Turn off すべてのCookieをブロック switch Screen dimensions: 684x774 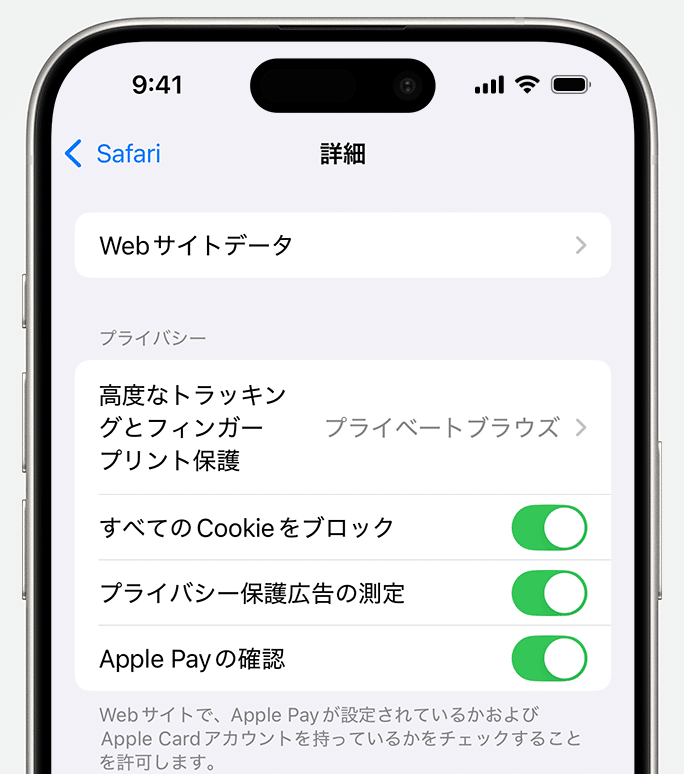click(x=549, y=528)
